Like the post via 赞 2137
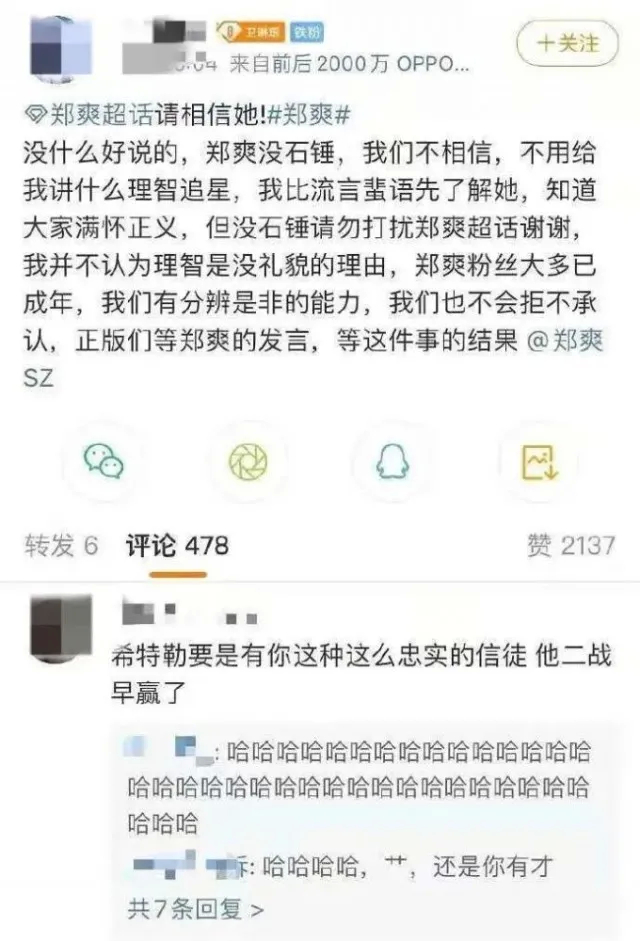 [x=570, y=545]
